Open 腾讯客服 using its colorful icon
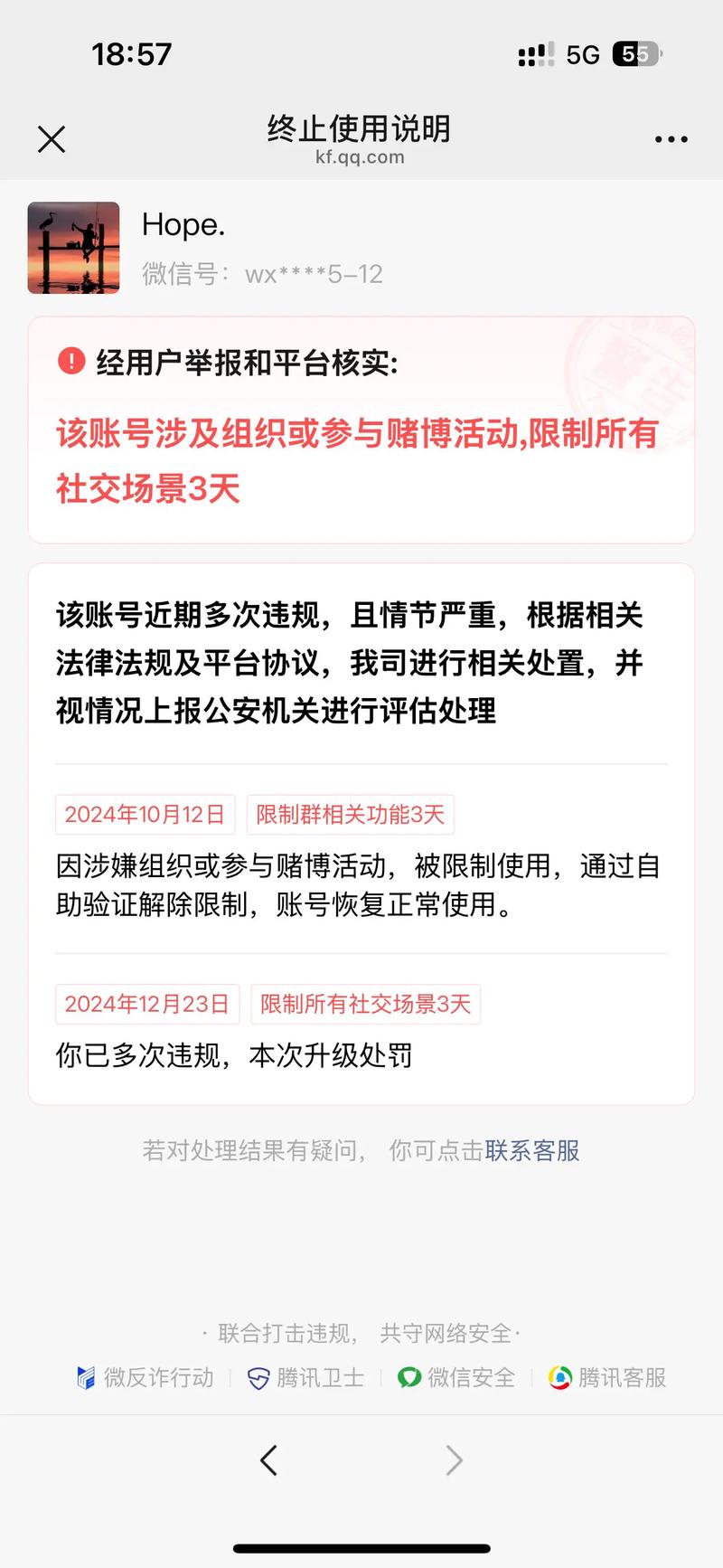 (x=561, y=1378)
